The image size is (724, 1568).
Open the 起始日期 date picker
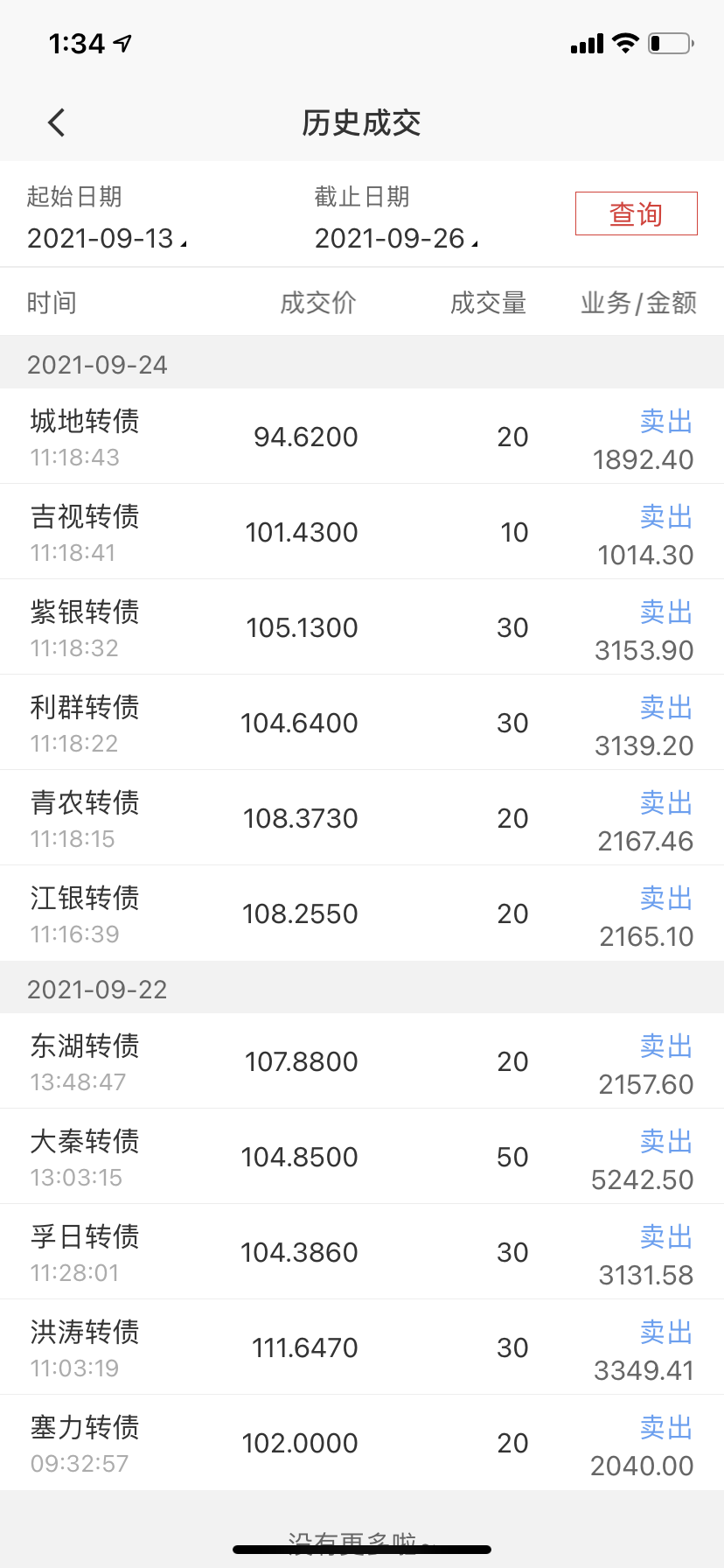(105, 238)
